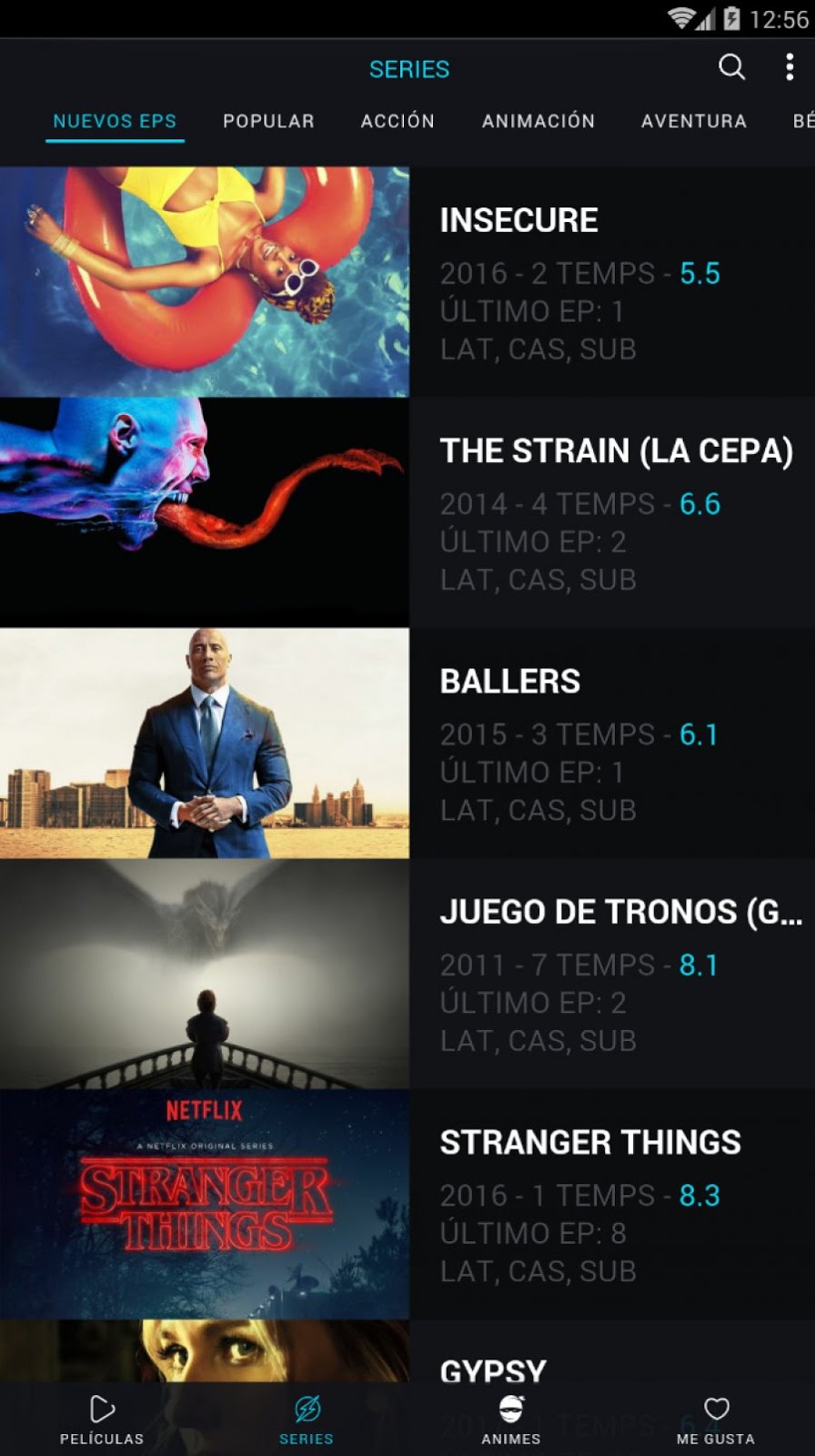Open the Me Gusta favorites tab
The image size is (815, 1456).
coord(716,1420)
